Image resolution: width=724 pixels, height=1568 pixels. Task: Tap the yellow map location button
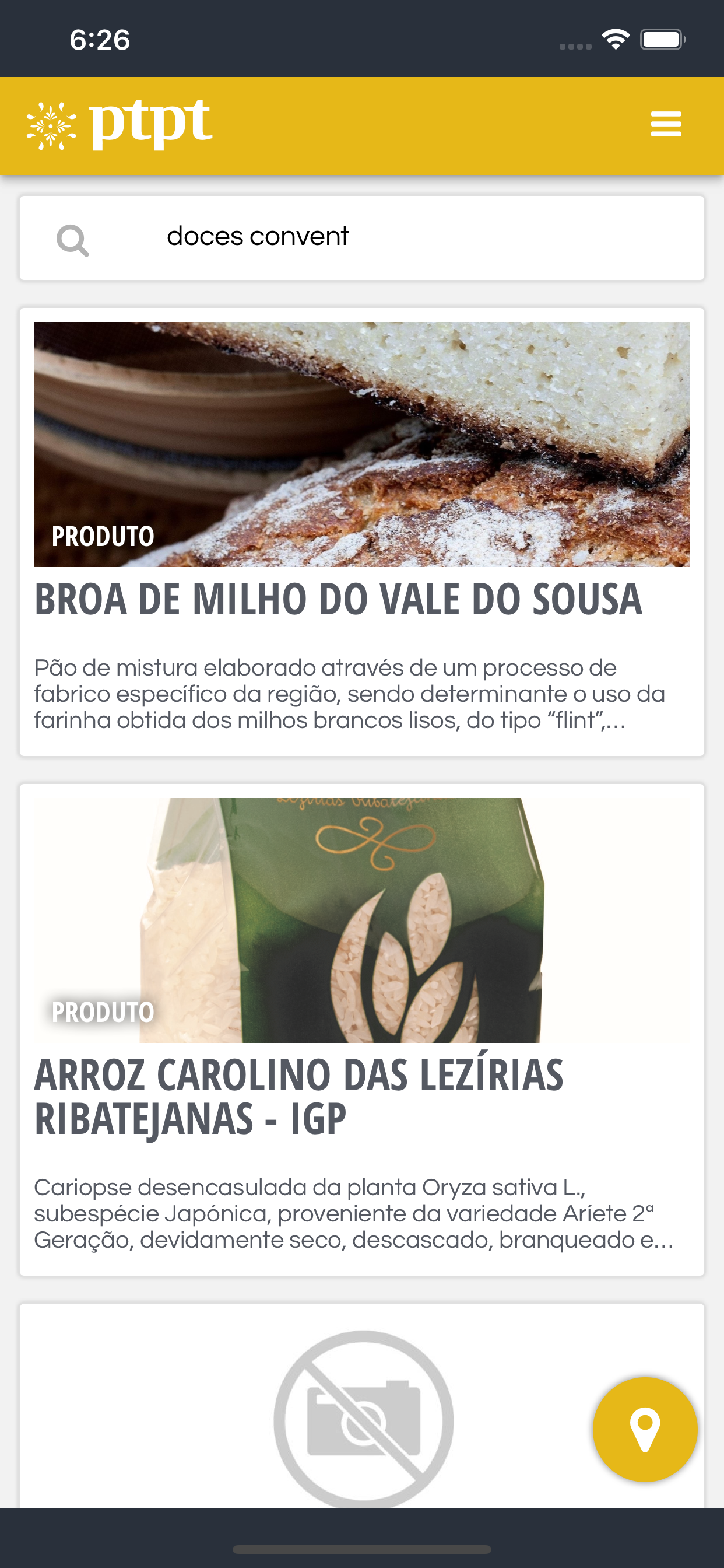click(645, 1429)
